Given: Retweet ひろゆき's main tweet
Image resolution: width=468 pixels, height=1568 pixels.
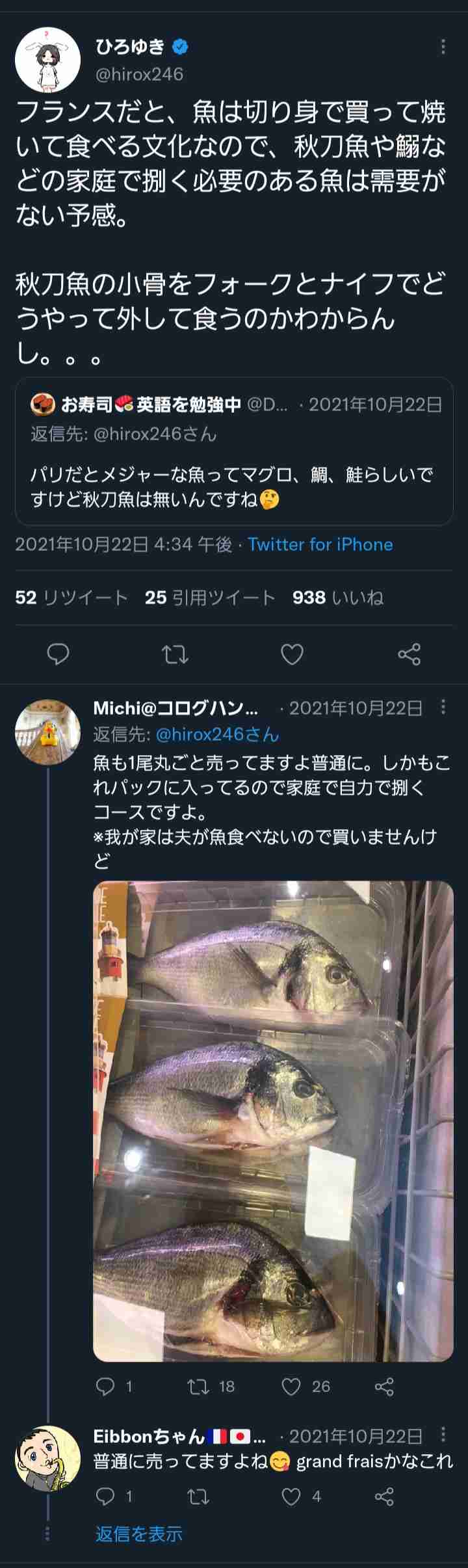Looking at the screenshot, I should pyautogui.click(x=175, y=654).
